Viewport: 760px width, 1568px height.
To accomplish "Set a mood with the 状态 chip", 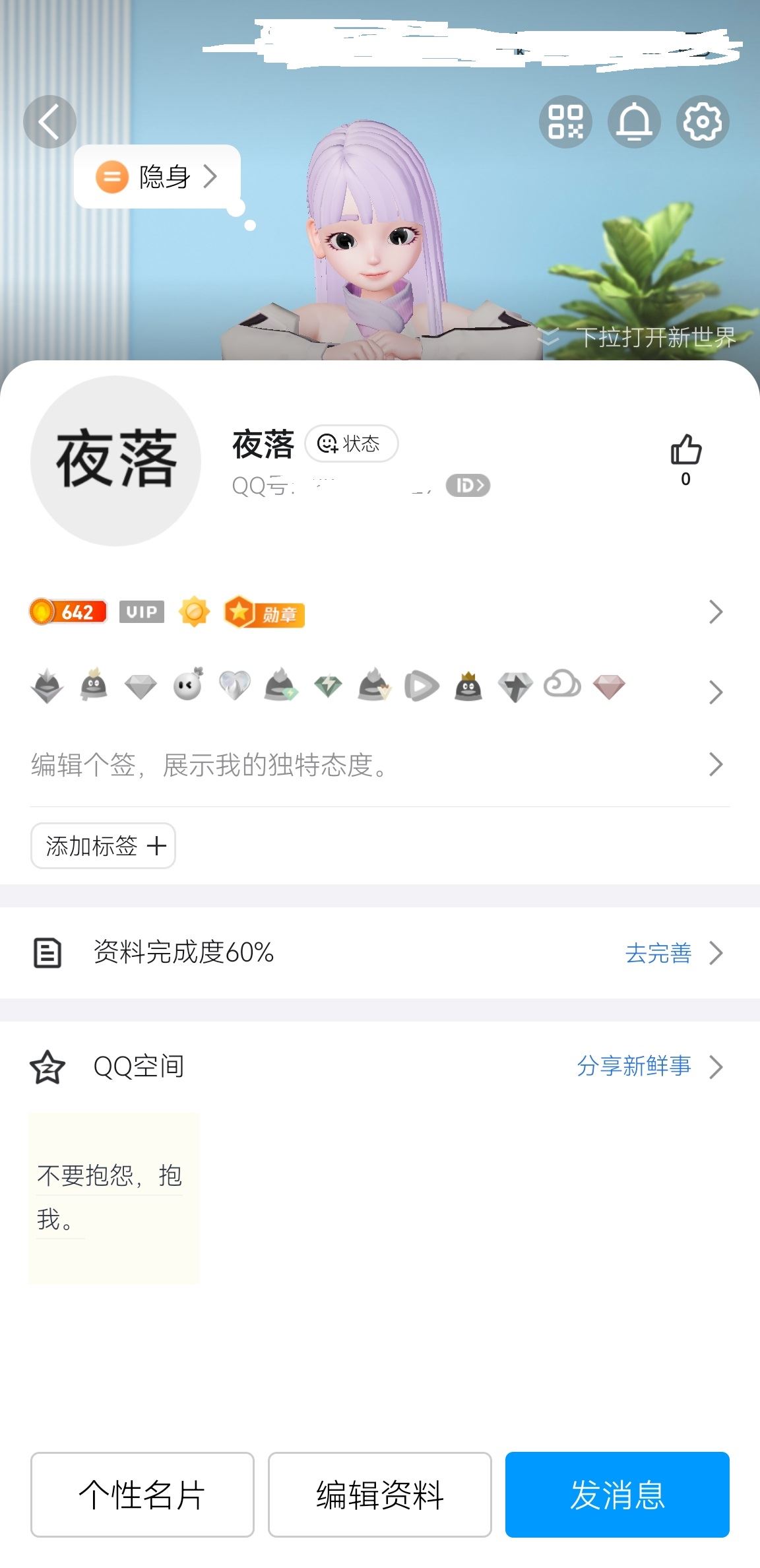I will click(x=351, y=443).
